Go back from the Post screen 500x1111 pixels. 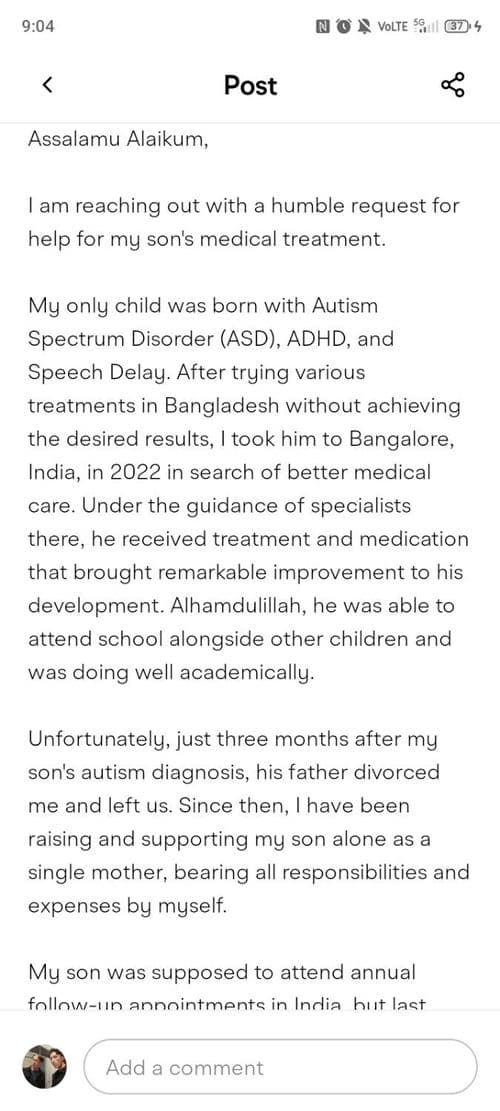47,86
